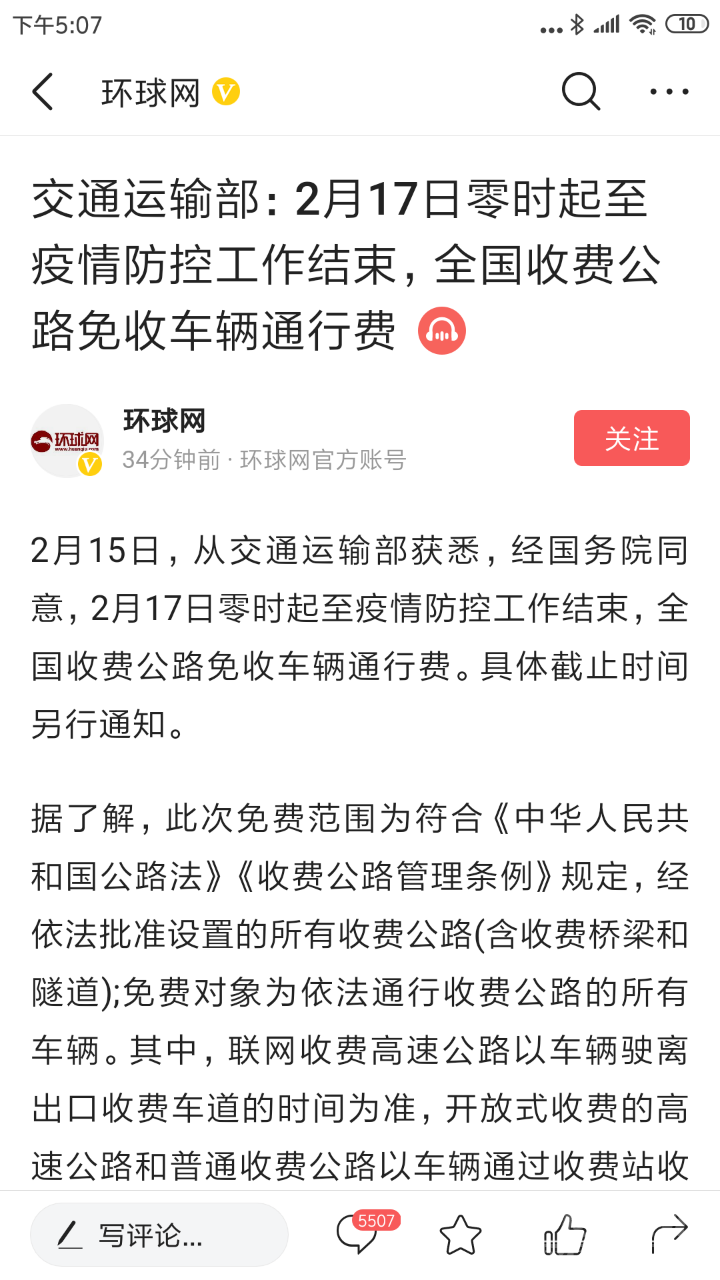Screen dimensions: 720x1280
Task: Go back using the top-left arrow
Action: pyautogui.click(x=42, y=92)
